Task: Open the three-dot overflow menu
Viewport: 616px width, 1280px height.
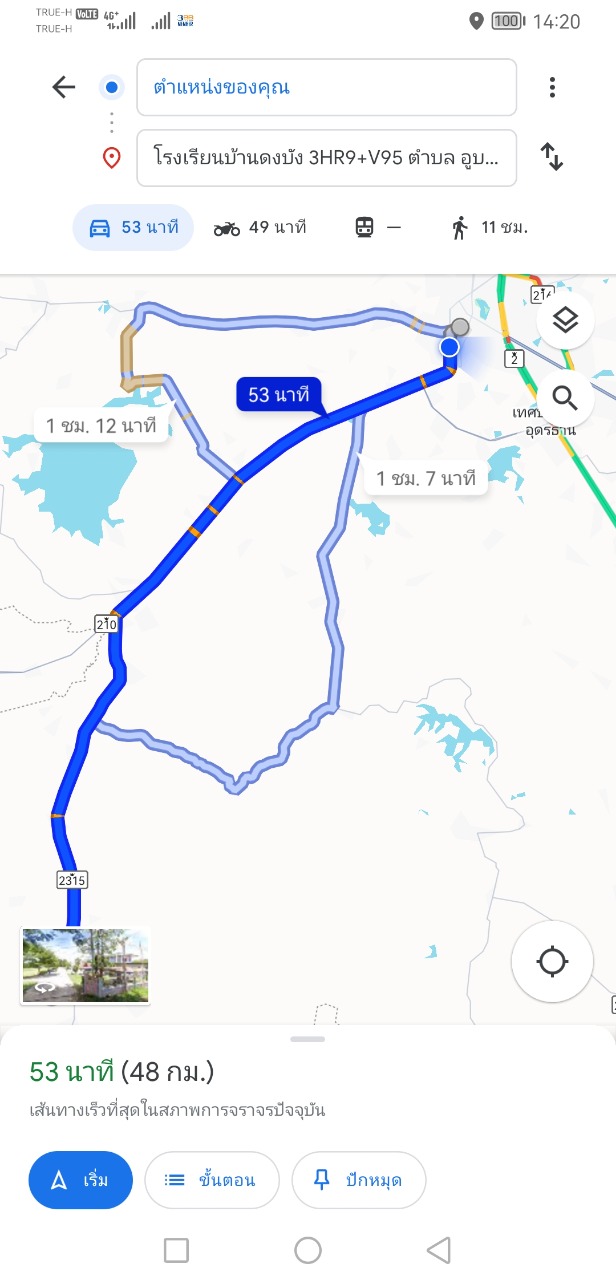Action: [552, 87]
